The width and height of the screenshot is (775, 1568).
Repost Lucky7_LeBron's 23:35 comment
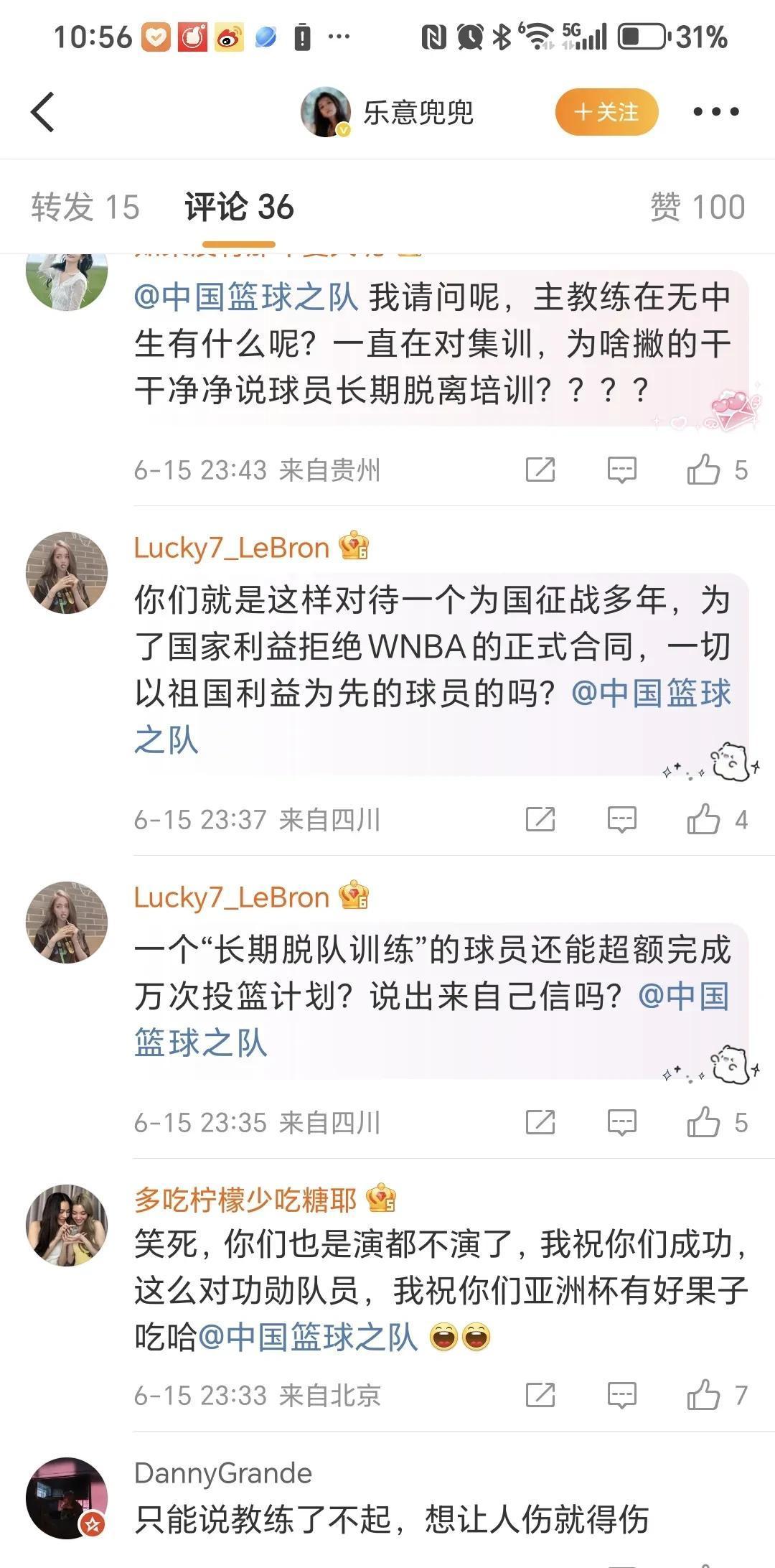coord(540,1122)
